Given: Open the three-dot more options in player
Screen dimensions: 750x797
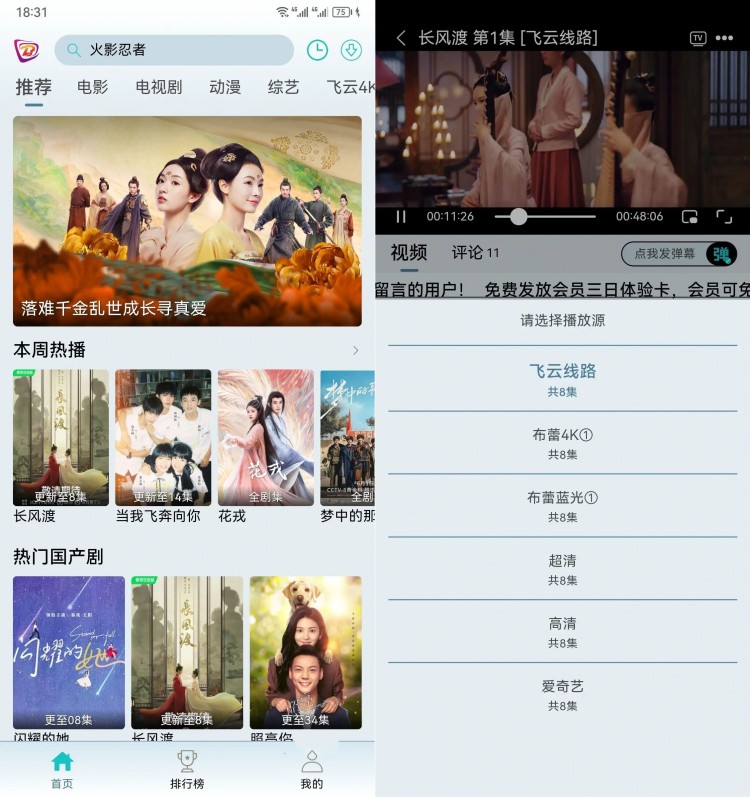Looking at the screenshot, I should pos(724,37).
